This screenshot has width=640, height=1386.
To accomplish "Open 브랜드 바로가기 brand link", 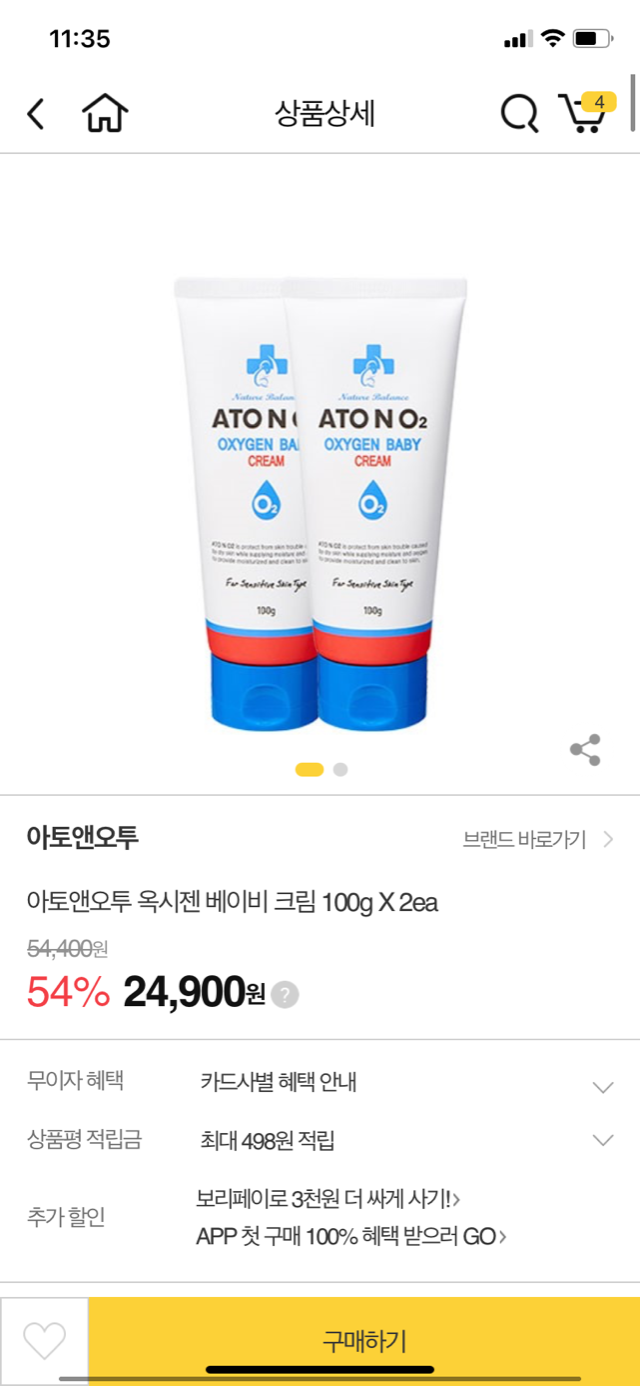I will [x=537, y=839].
